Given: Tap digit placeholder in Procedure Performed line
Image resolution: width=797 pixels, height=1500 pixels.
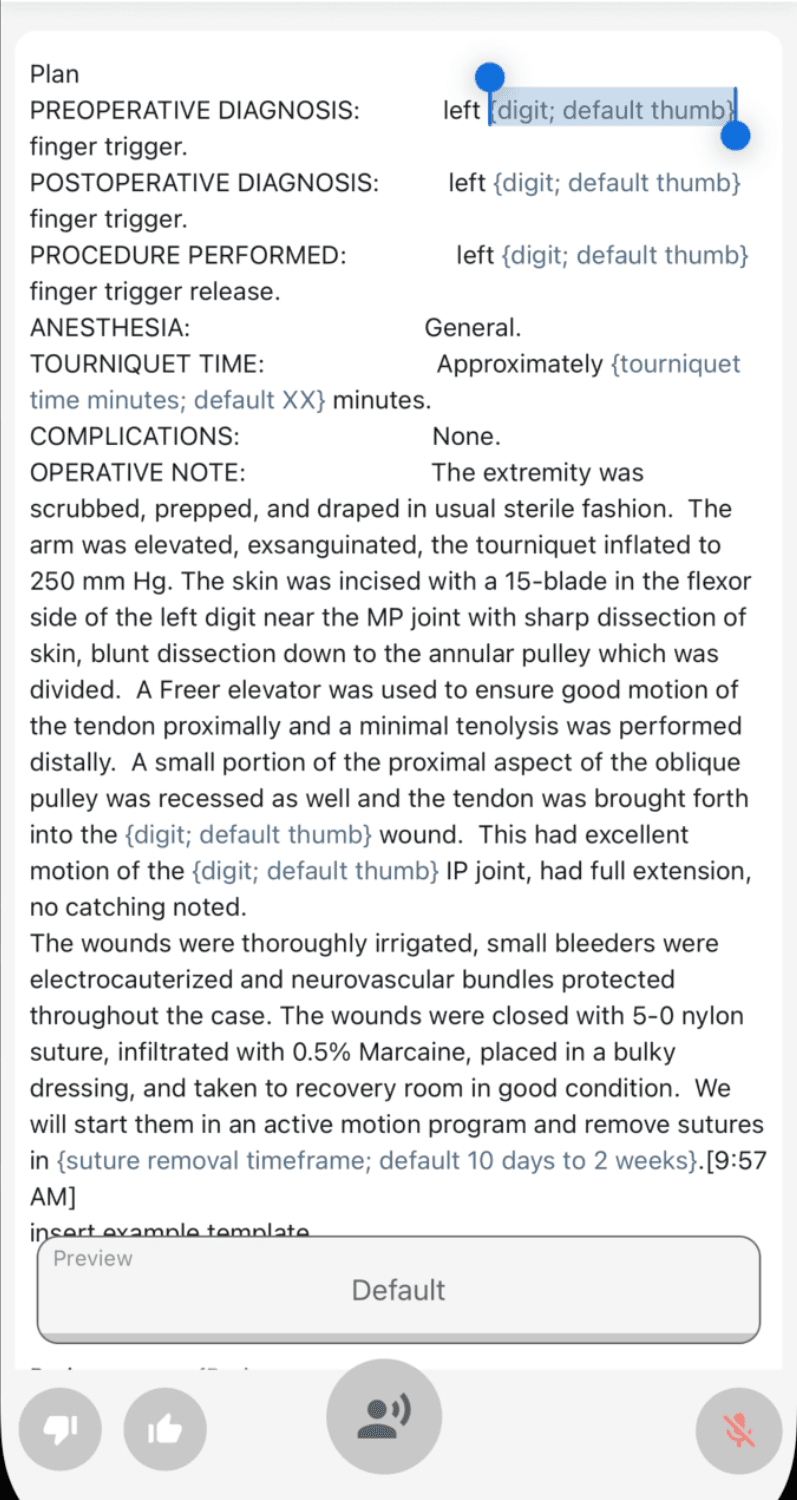Looking at the screenshot, I should (x=625, y=255).
